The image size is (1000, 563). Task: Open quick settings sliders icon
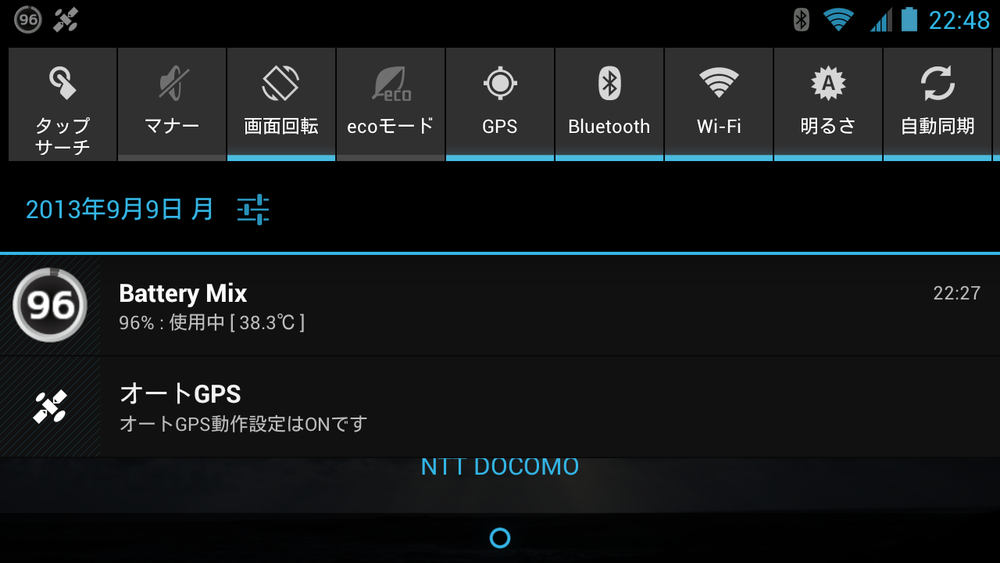253,209
